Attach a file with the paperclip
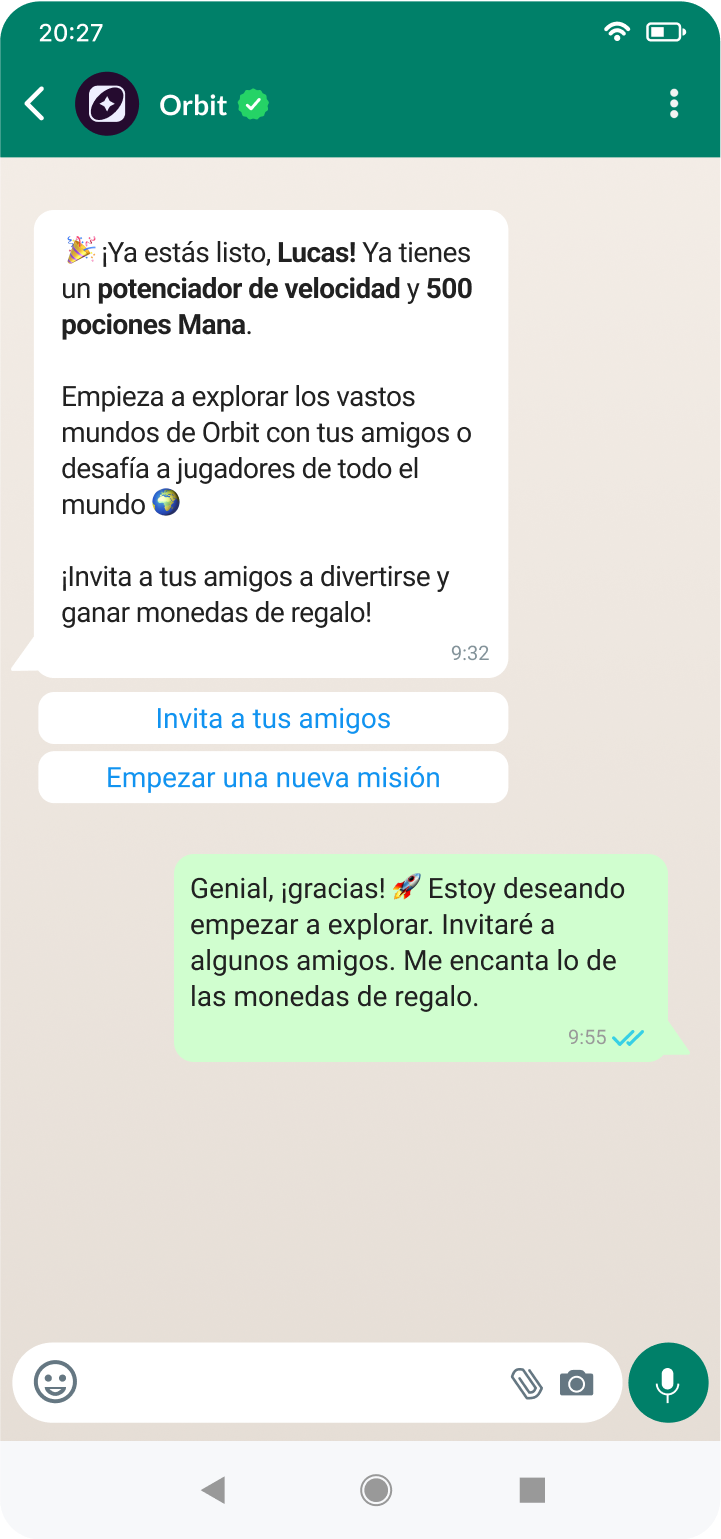Image resolution: width=721 pixels, height=1539 pixels. click(526, 1383)
